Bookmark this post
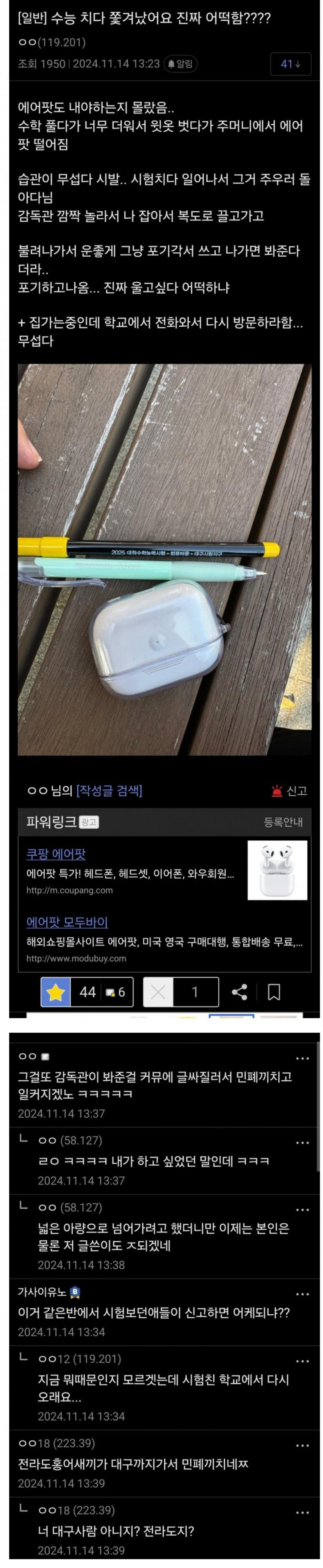323x1568 pixels. (x=274, y=992)
